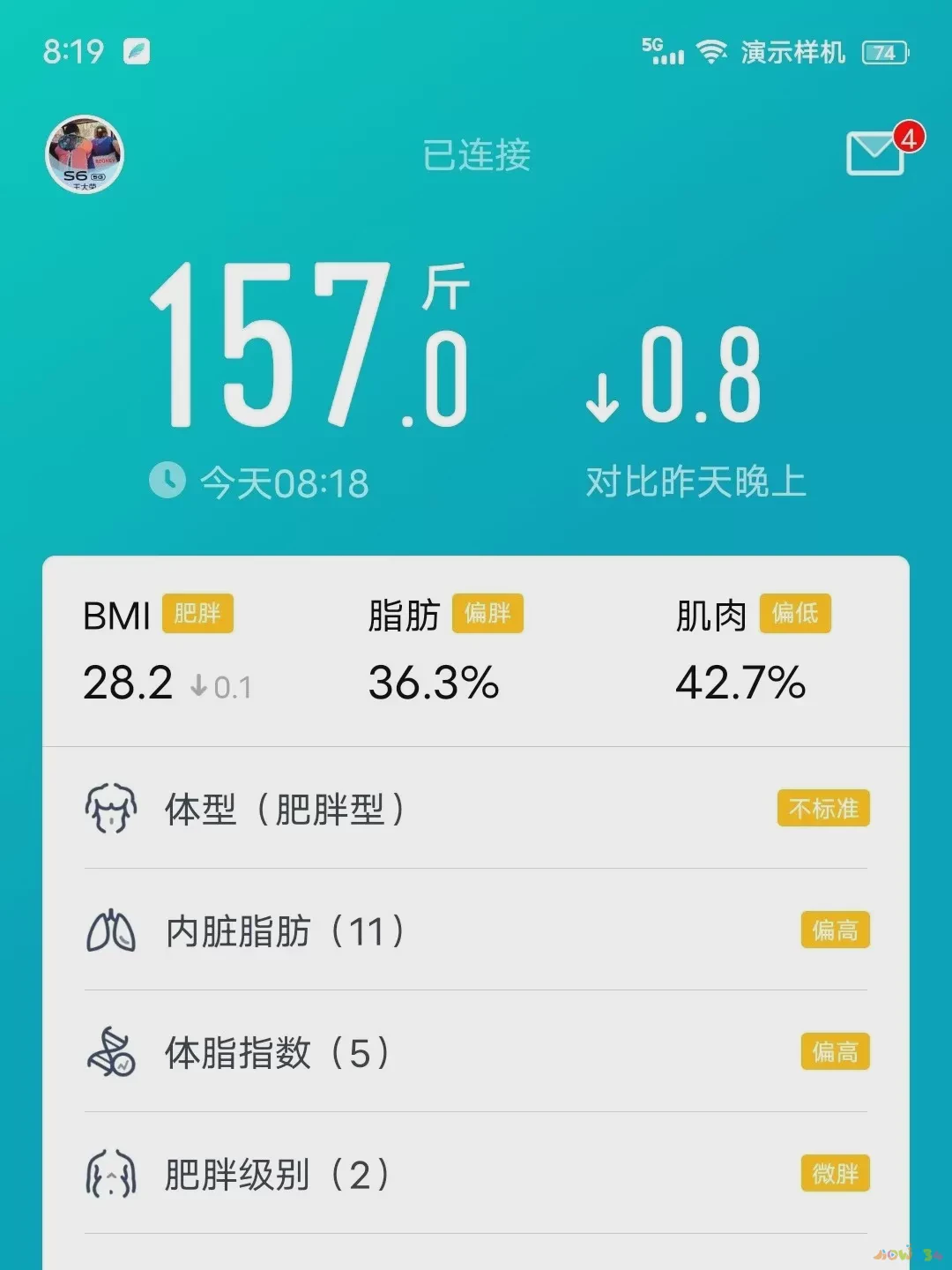Select the 偏胖 label beside 脂肪
Viewport: 952px width, 1270px height.
pyautogui.click(x=489, y=615)
